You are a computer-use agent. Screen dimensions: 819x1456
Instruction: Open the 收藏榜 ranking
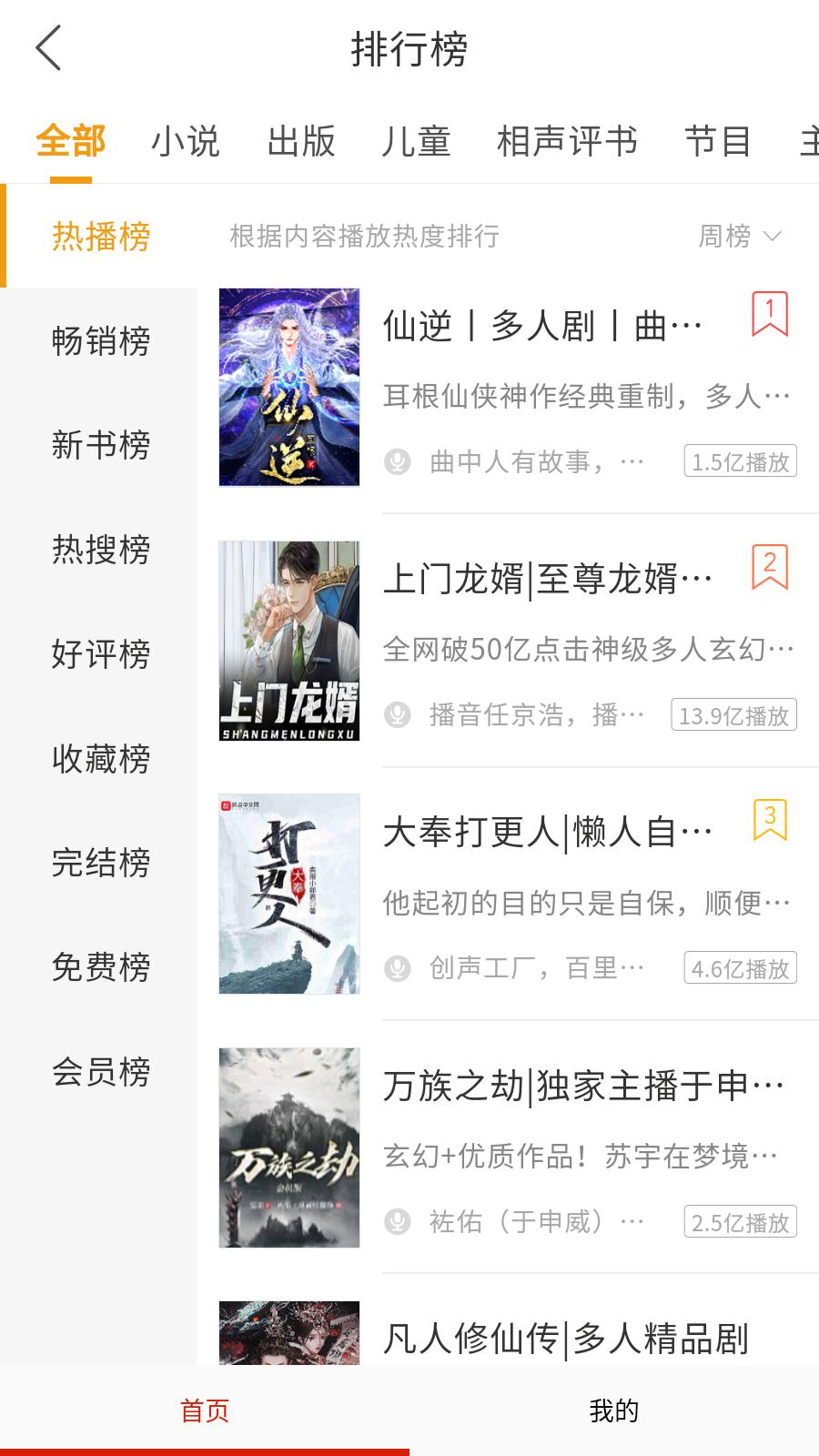tap(100, 759)
